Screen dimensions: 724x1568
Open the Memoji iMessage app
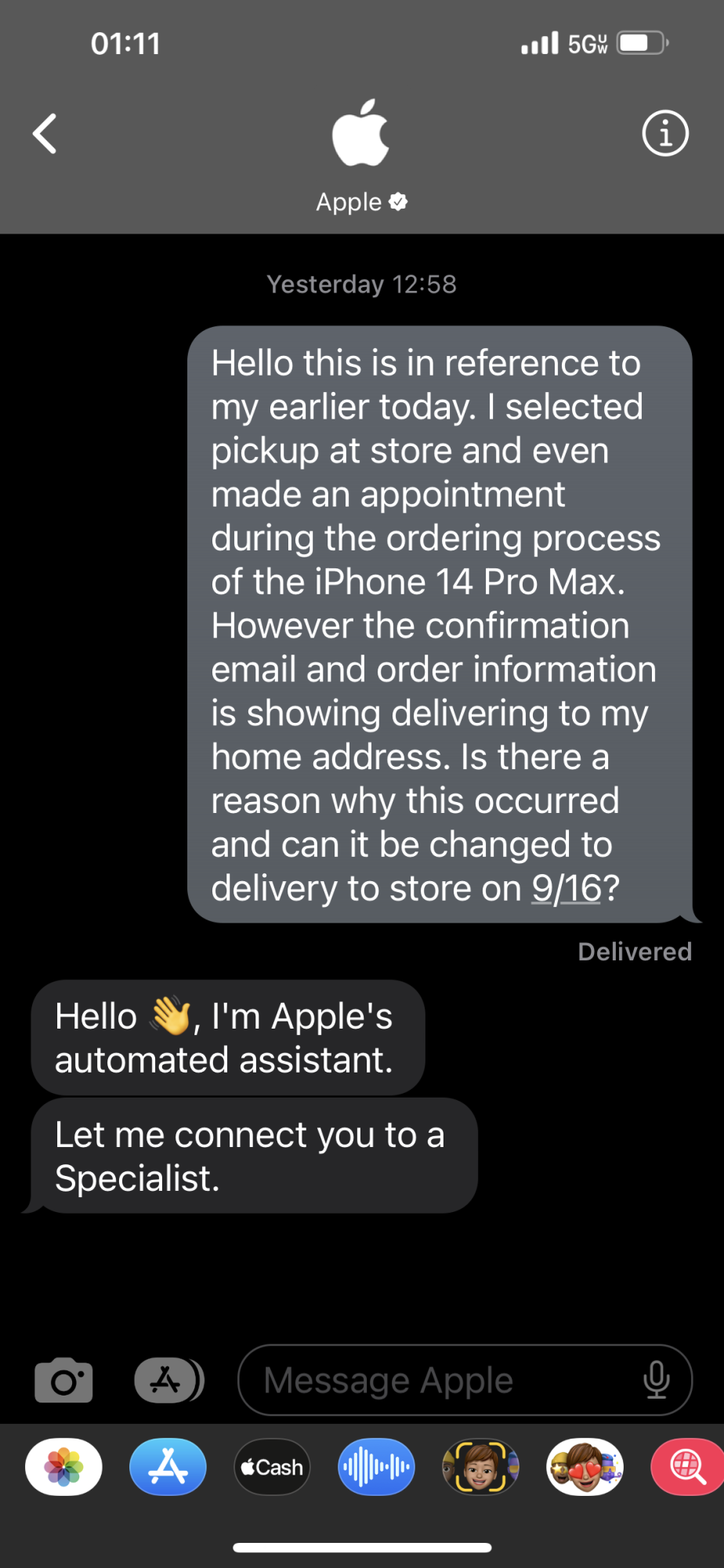click(480, 1467)
